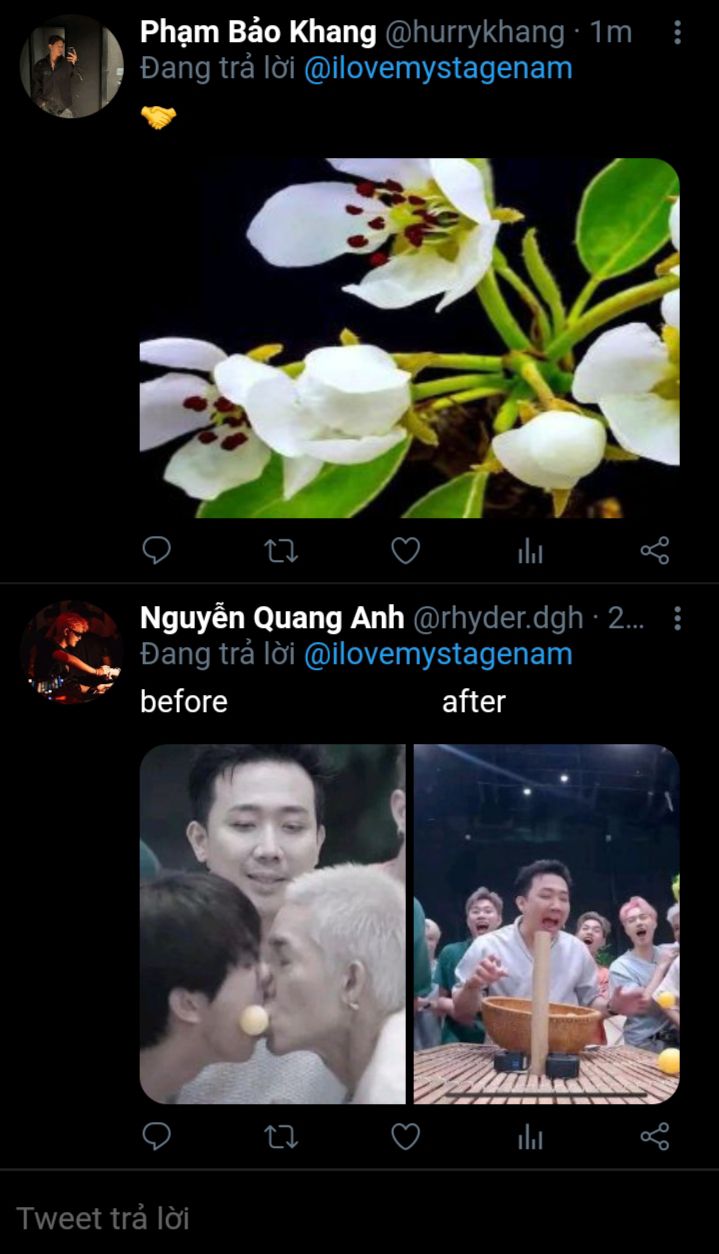Open overflow menu on Phạm Bảo Khang's tweet
This screenshot has height=1254, width=719.
(677, 33)
